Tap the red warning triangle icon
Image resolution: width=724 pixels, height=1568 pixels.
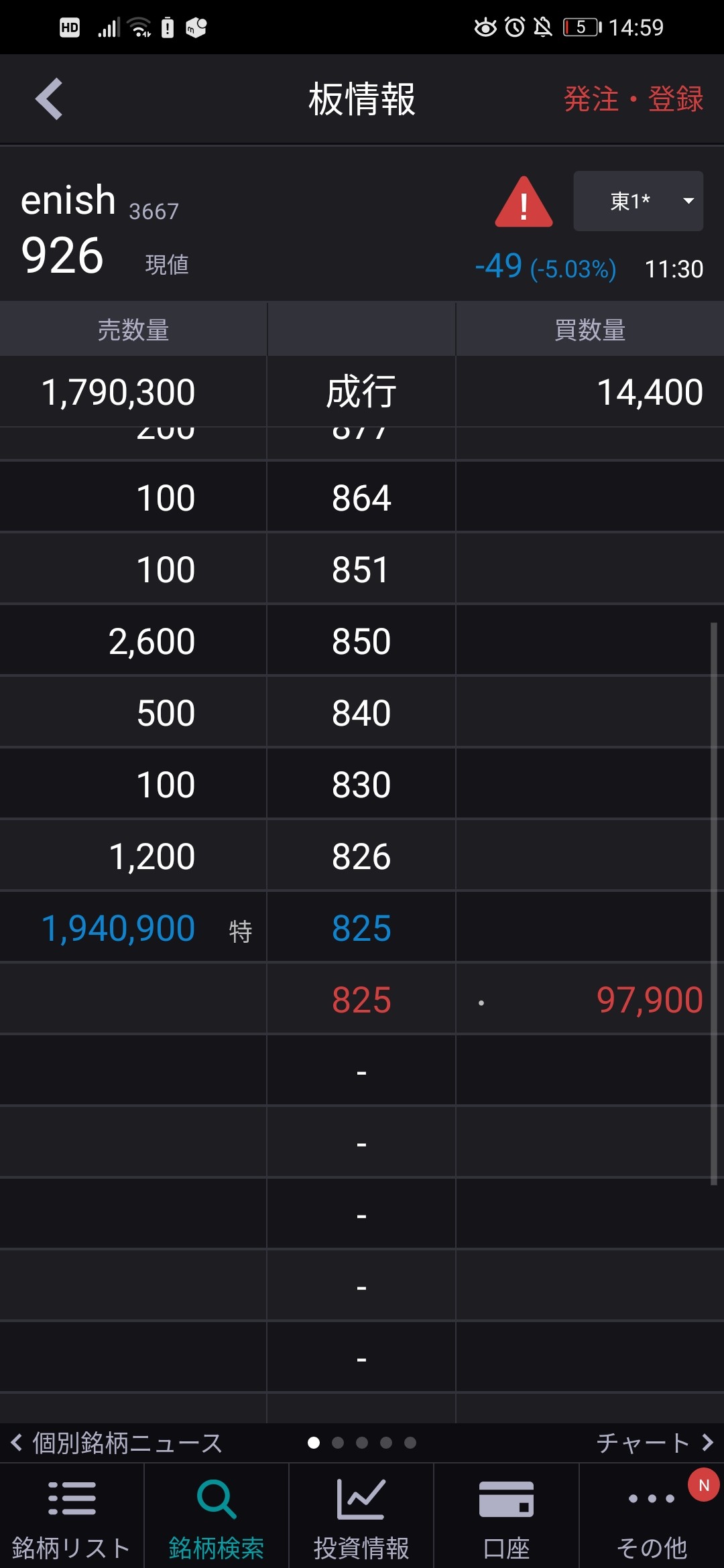pos(524,202)
